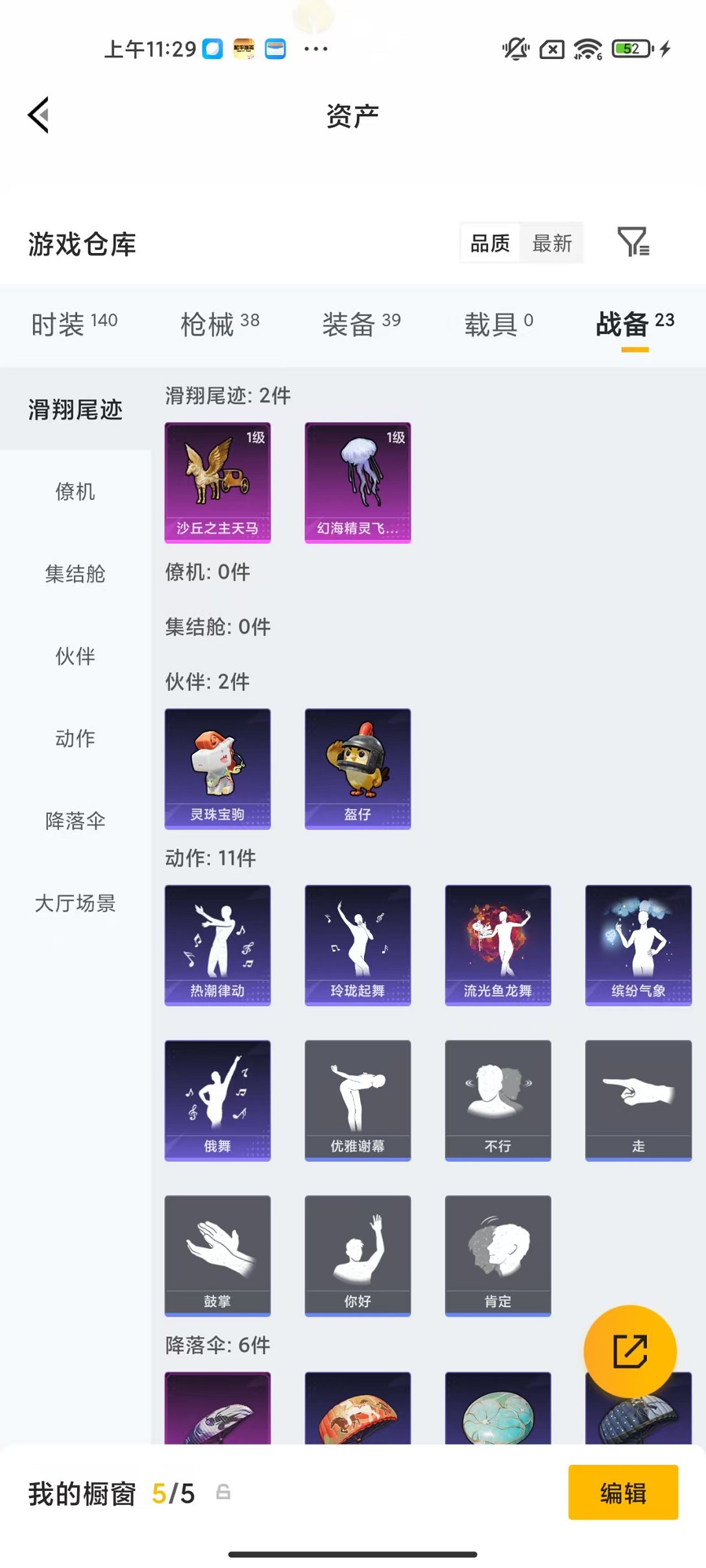Click the back arrow to leave 资产 page
The height and width of the screenshot is (1568, 706).
[x=37, y=114]
